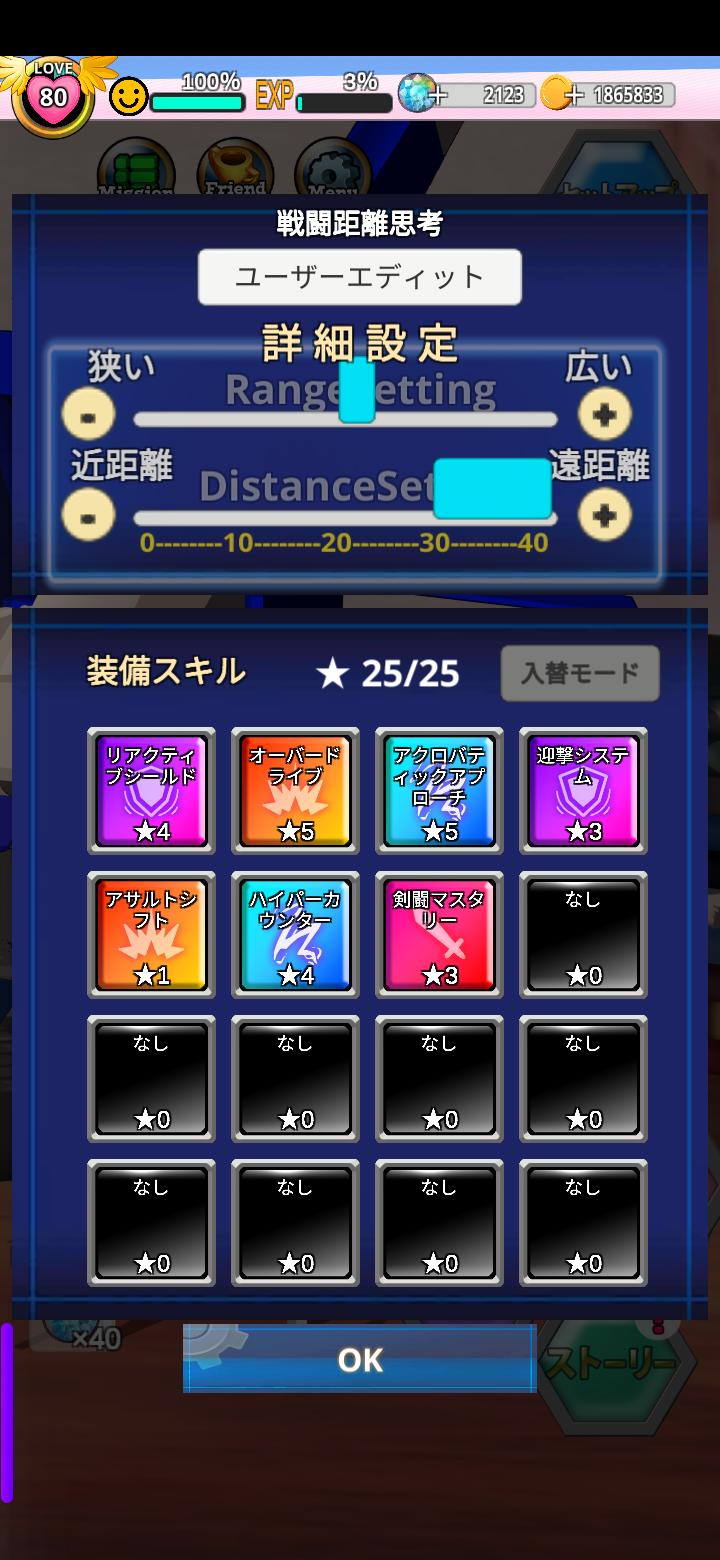Pick the ハイパーカウンター skill
This screenshot has width=720, height=1560.
tap(295, 935)
